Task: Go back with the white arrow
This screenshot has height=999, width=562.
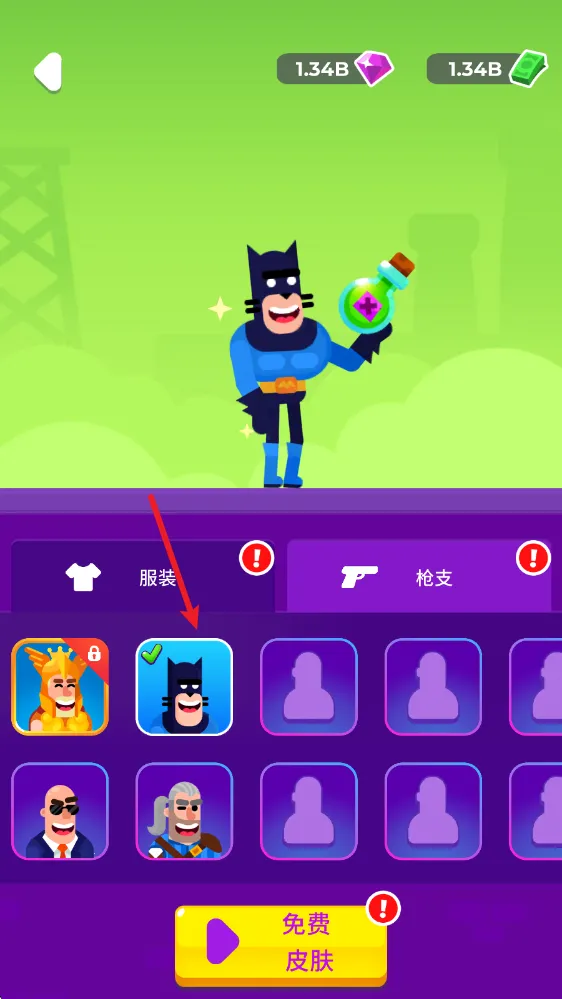Action: 48,72
